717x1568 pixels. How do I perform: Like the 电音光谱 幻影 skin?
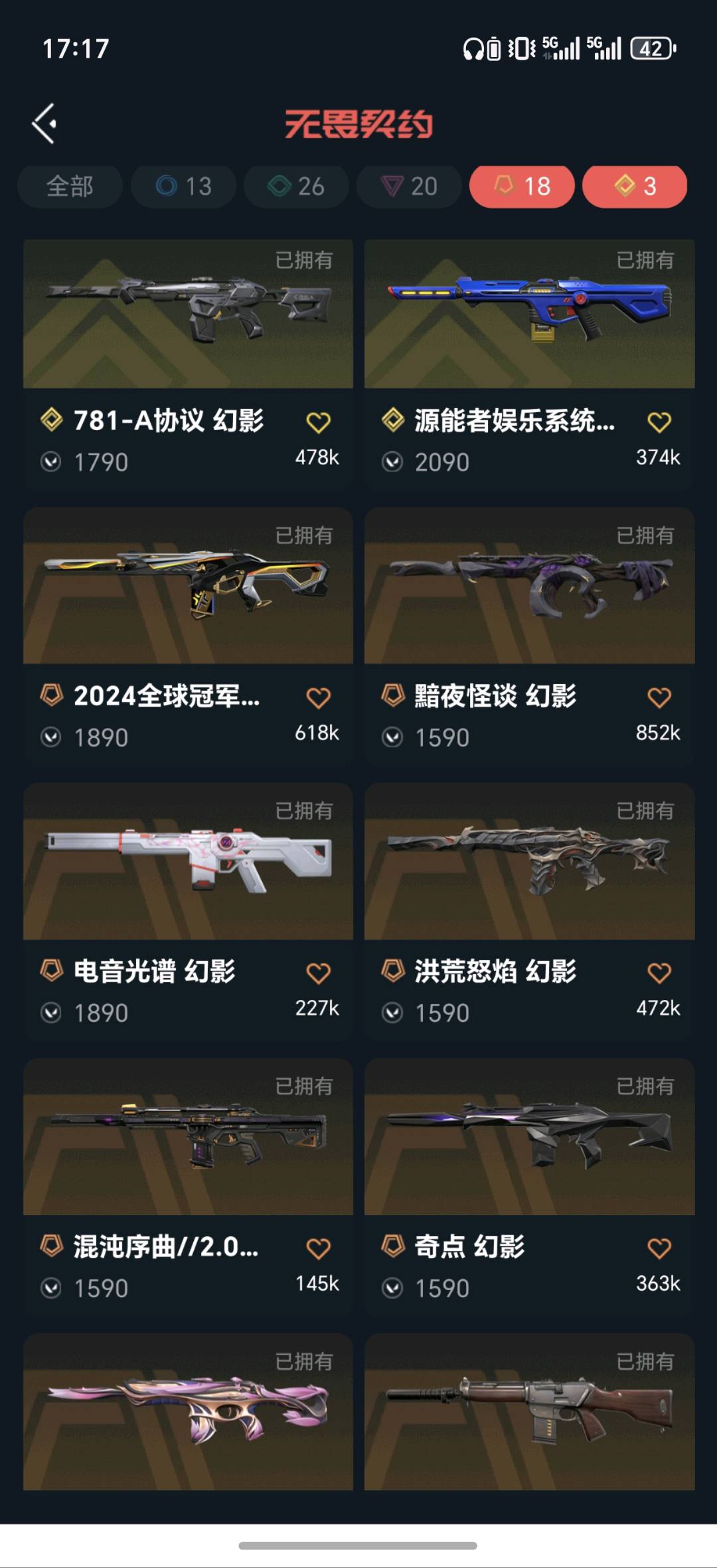pyautogui.click(x=318, y=973)
